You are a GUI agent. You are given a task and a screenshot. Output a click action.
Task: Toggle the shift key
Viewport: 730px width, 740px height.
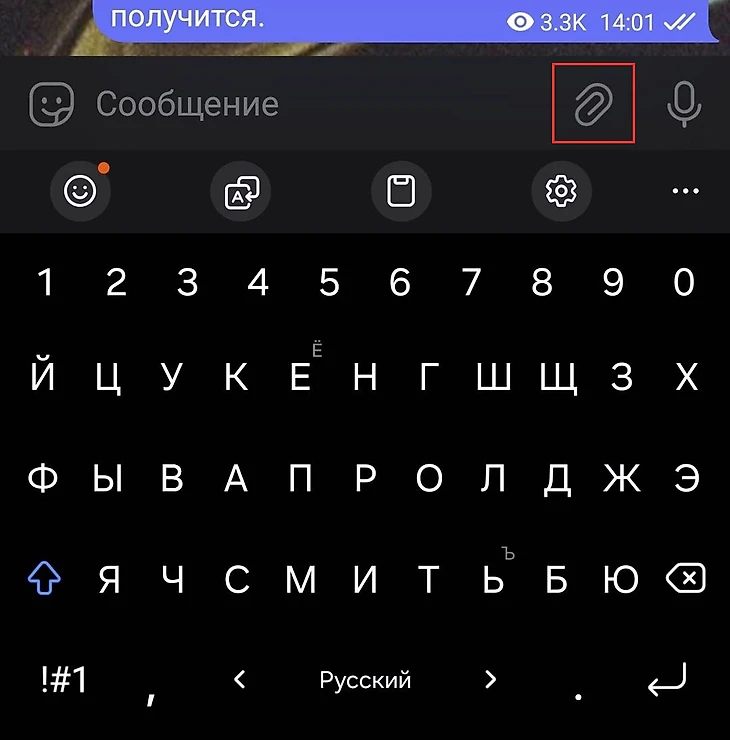[45, 578]
